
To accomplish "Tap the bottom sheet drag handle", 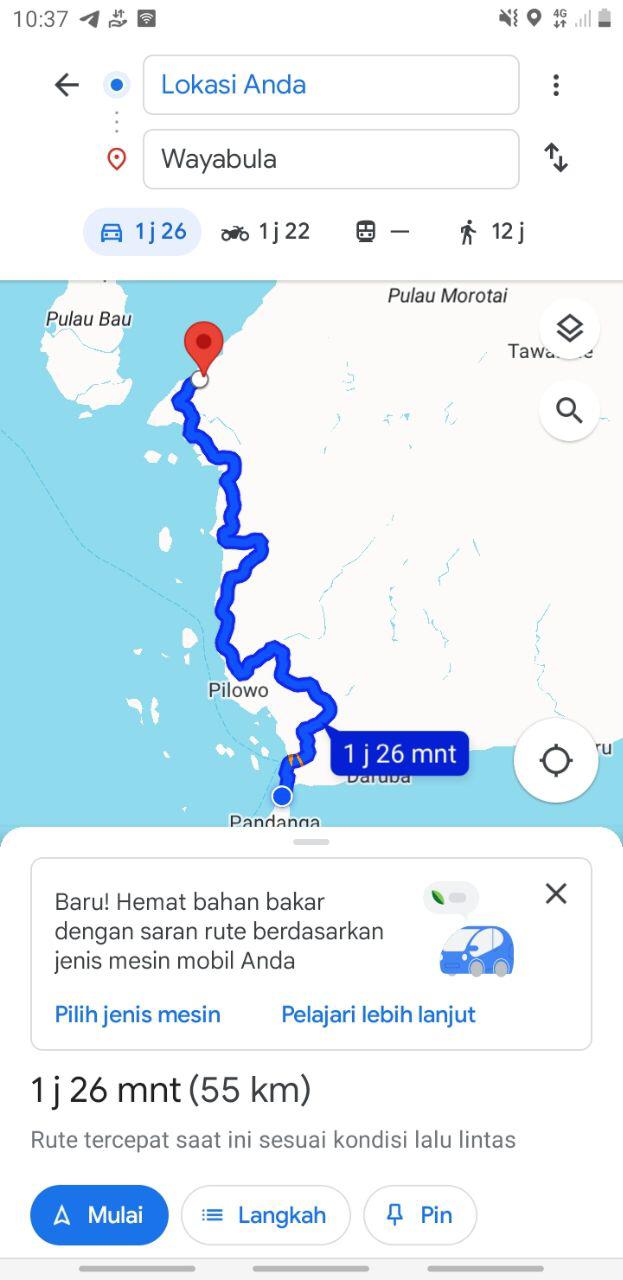I will (x=311, y=842).
